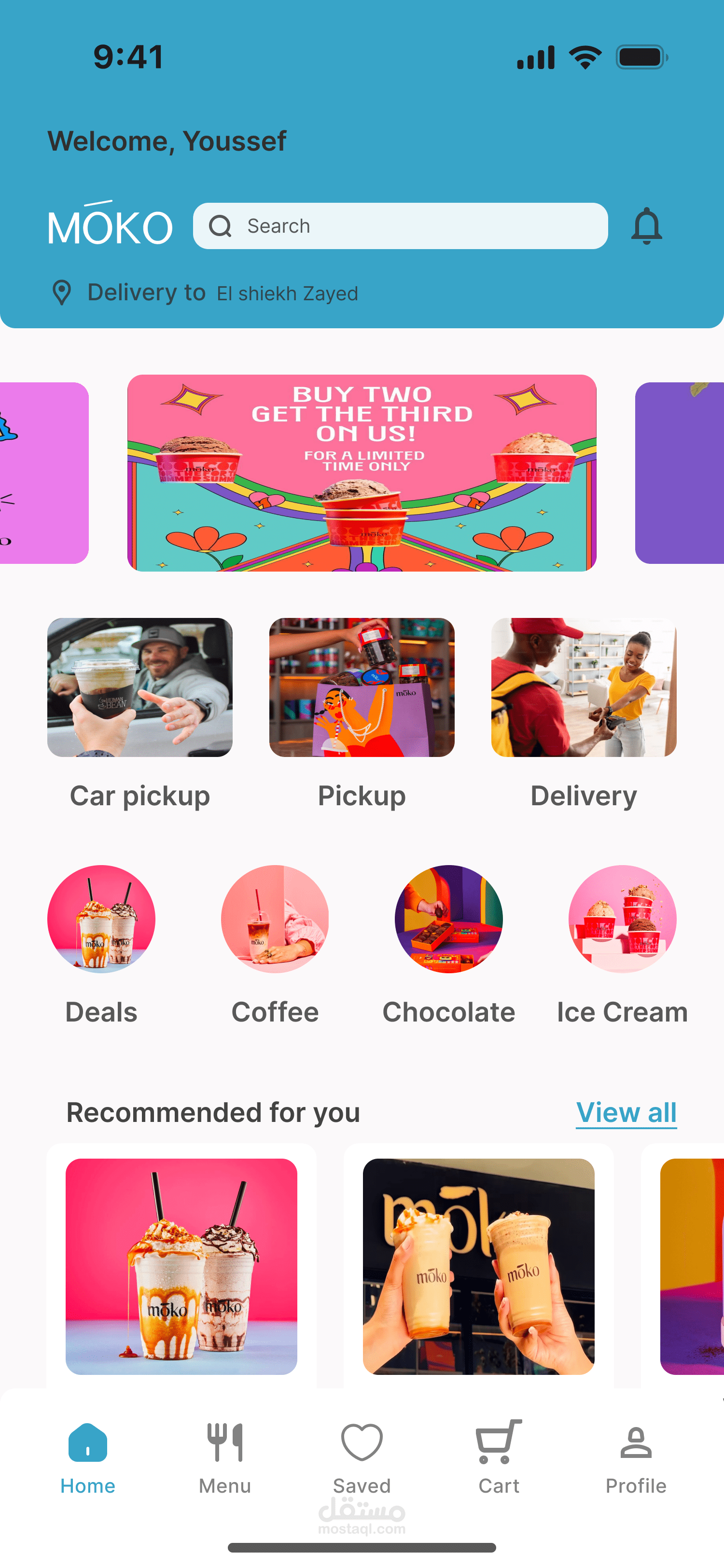Tap View all recommendations link
The width and height of the screenshot is (724, 1568).
point(626,1113)
